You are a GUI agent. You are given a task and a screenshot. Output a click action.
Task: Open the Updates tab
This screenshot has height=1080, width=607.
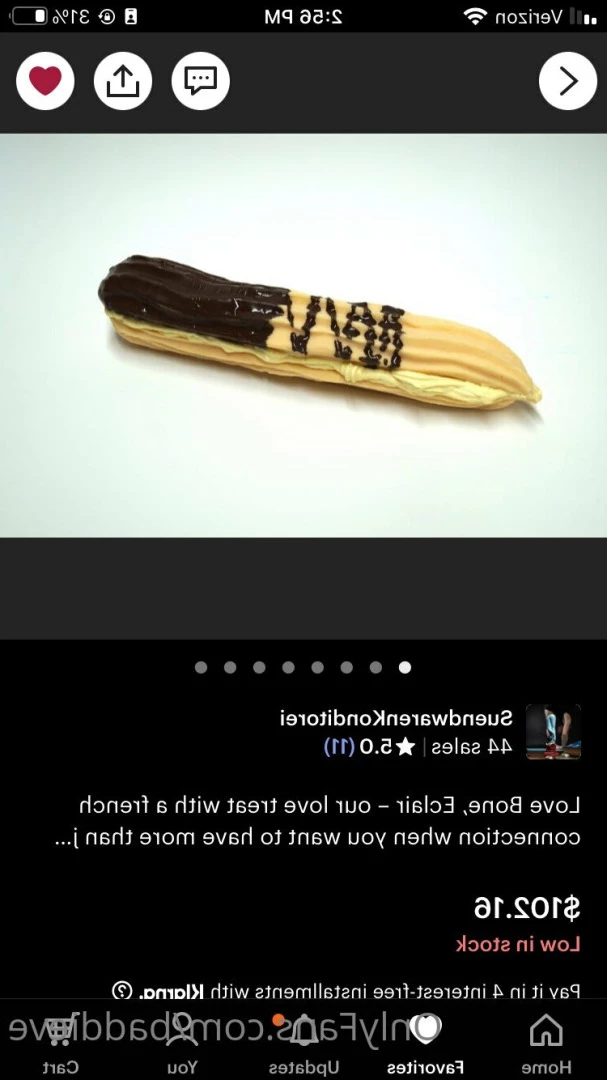(x=305, y=1043)
